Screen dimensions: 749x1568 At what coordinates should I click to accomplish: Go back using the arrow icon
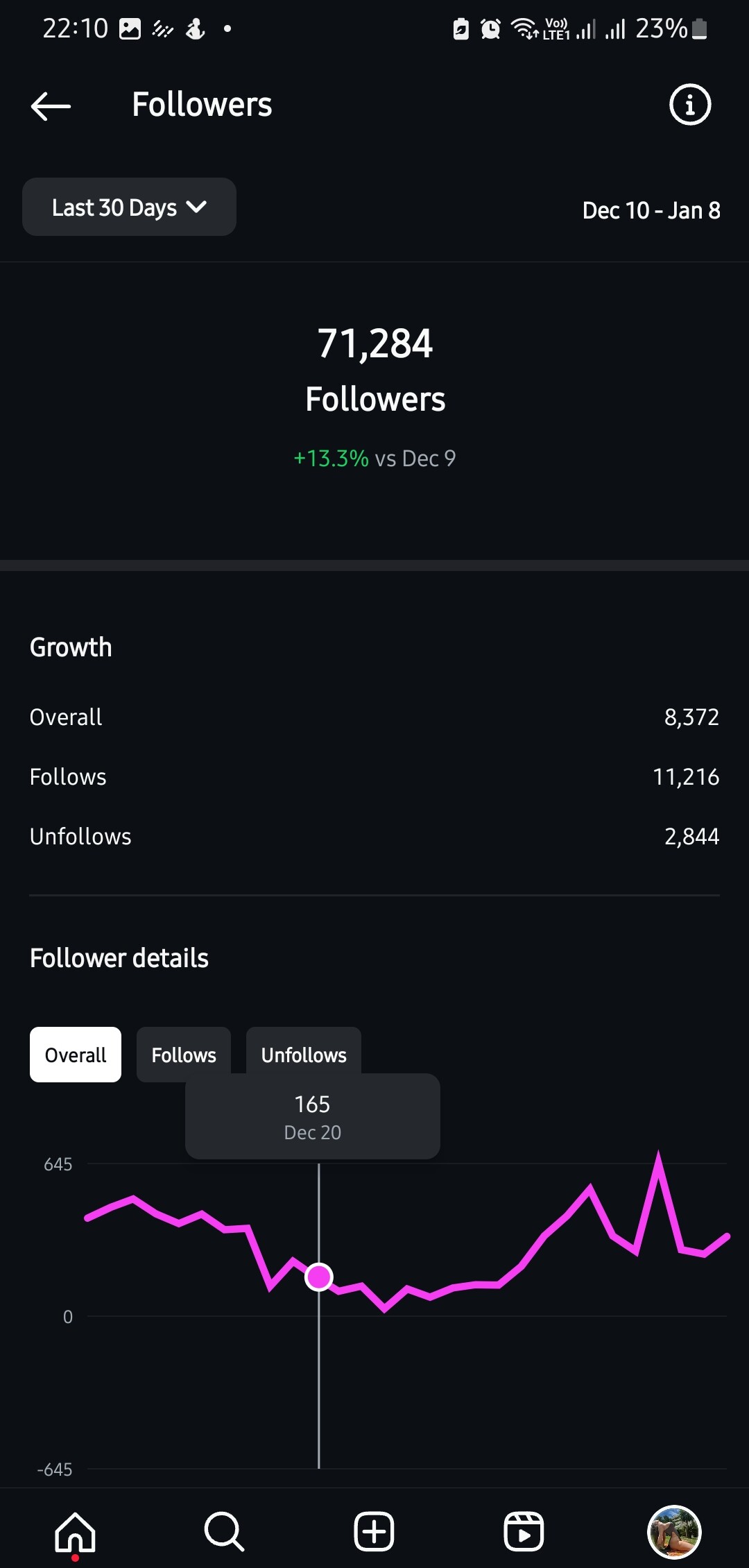(51, 105)
